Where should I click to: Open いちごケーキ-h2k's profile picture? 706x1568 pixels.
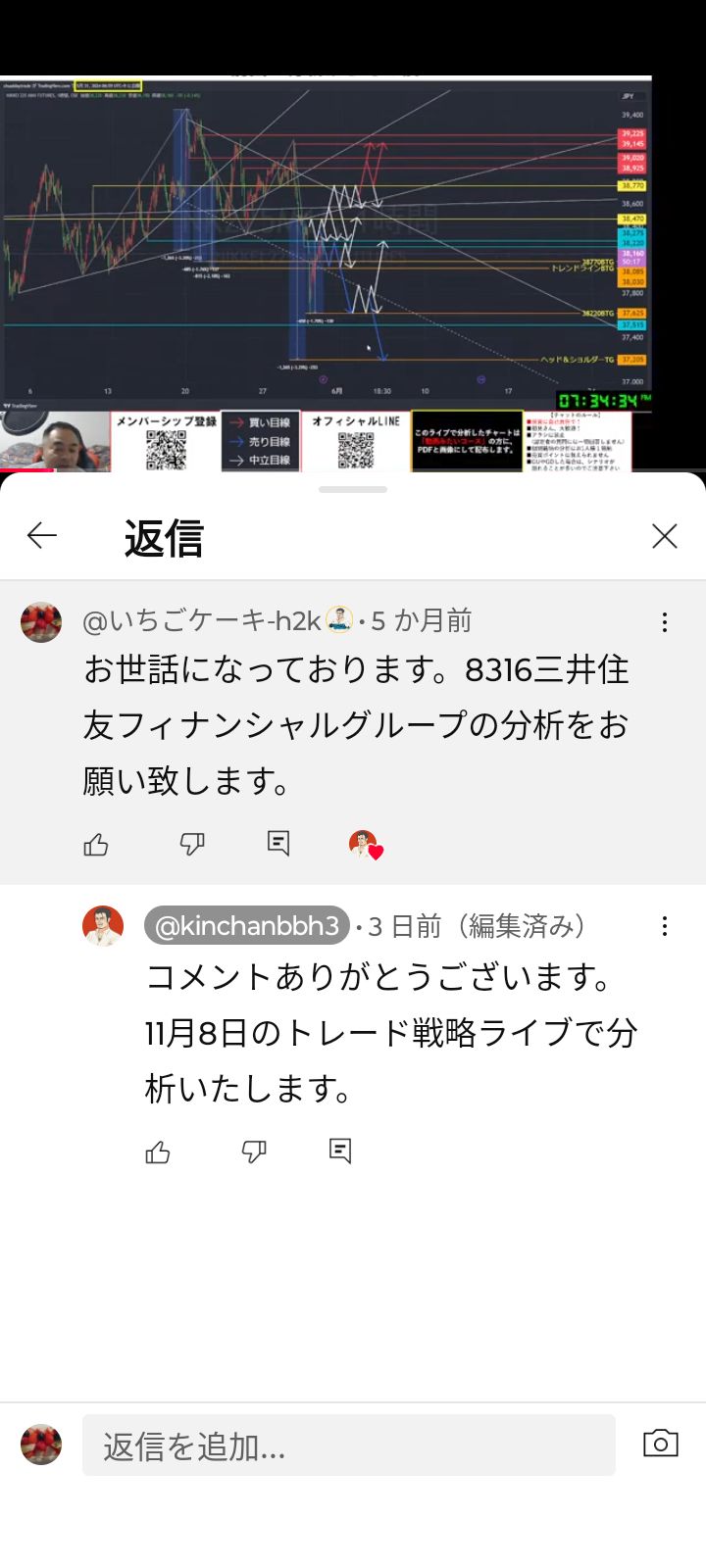tap(41, 622)
